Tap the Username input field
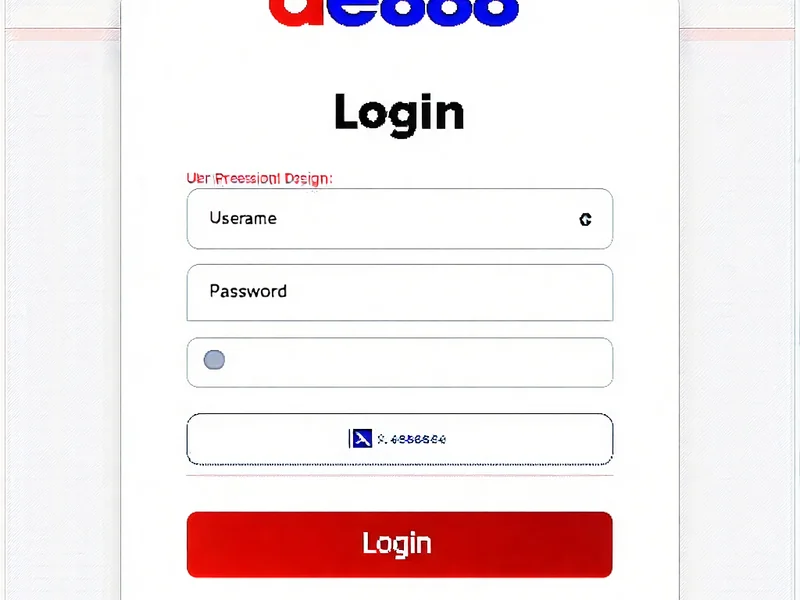800x600 pixels. click(380, 218)
